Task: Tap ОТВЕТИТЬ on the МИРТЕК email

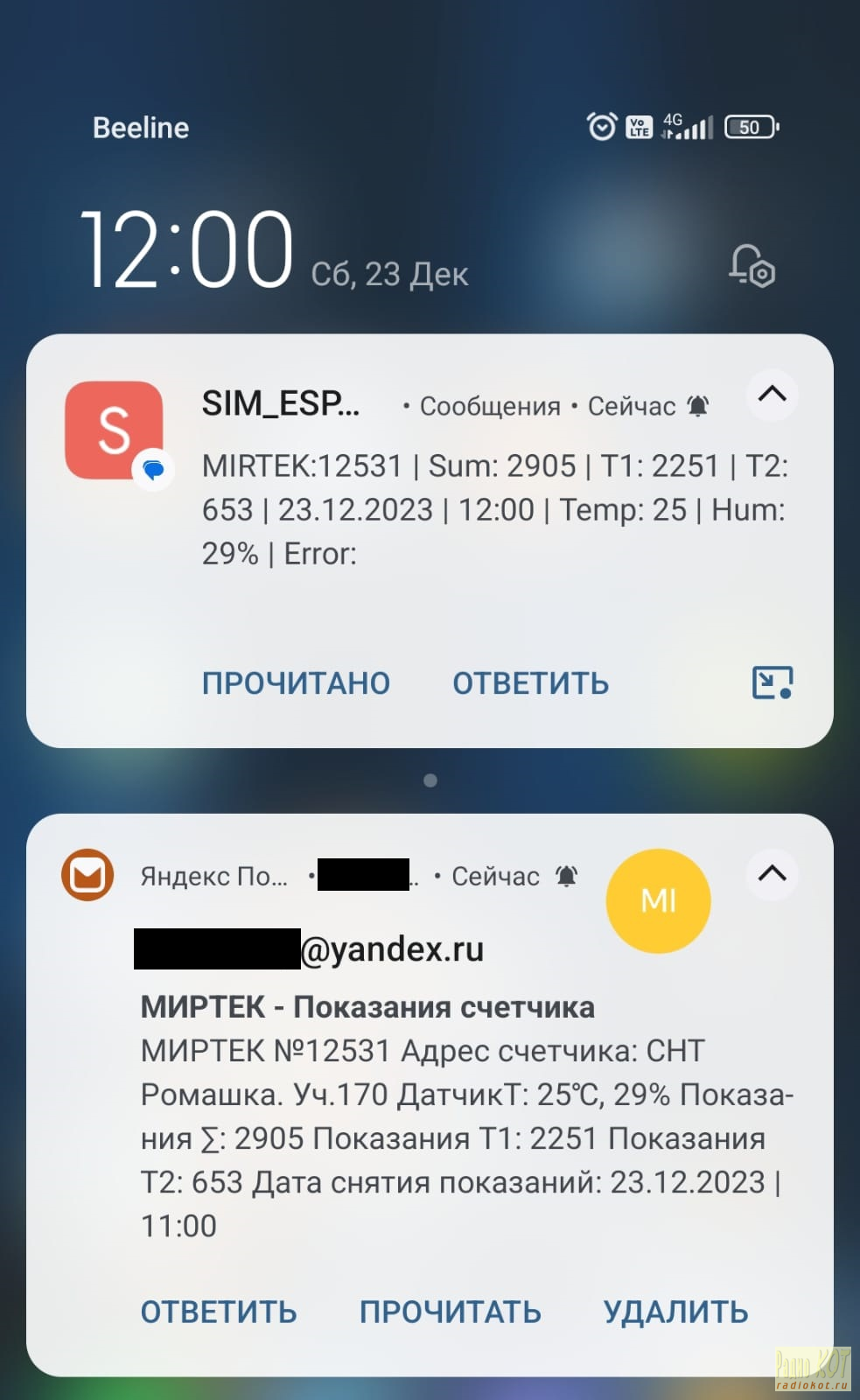Action: 219,1312
